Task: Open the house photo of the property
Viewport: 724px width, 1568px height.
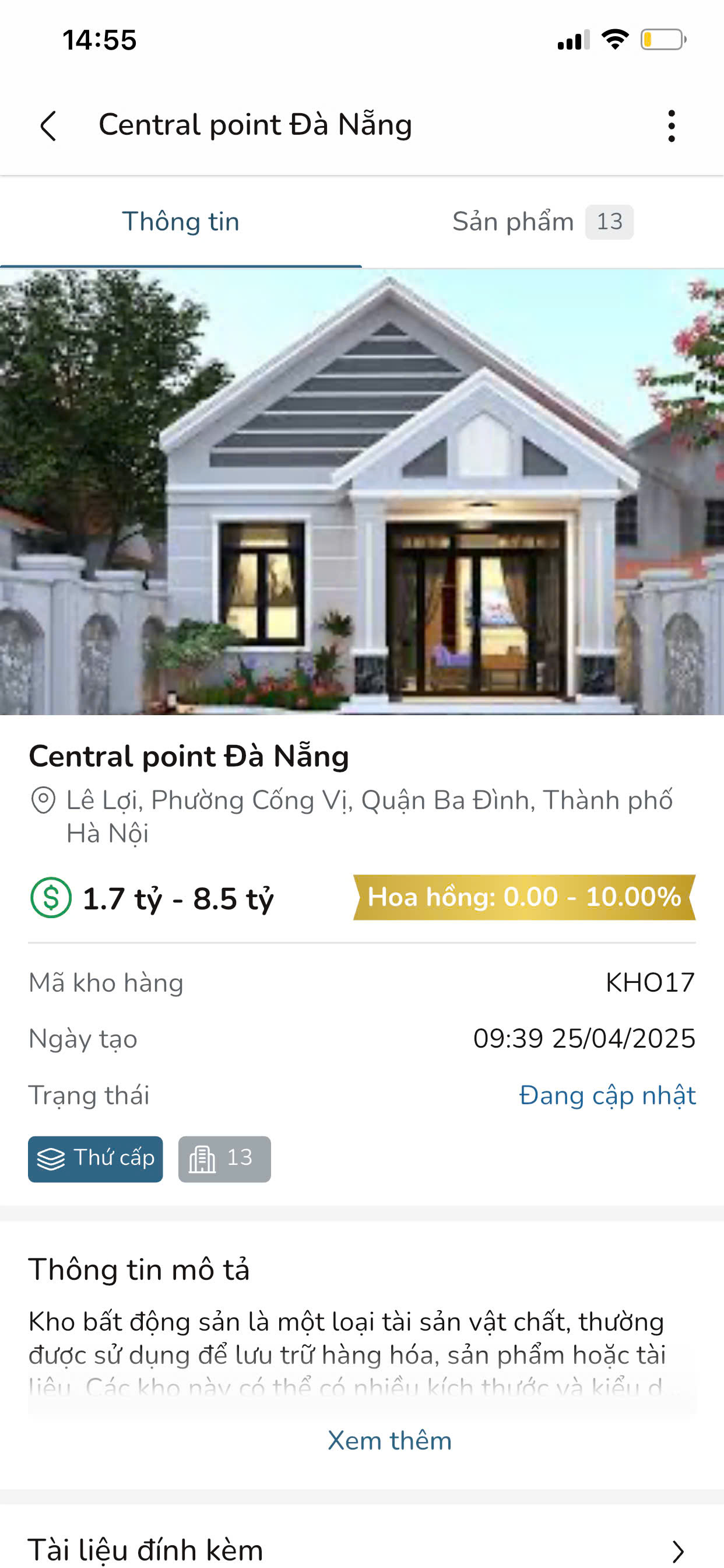Action: (x=362, y=492)
